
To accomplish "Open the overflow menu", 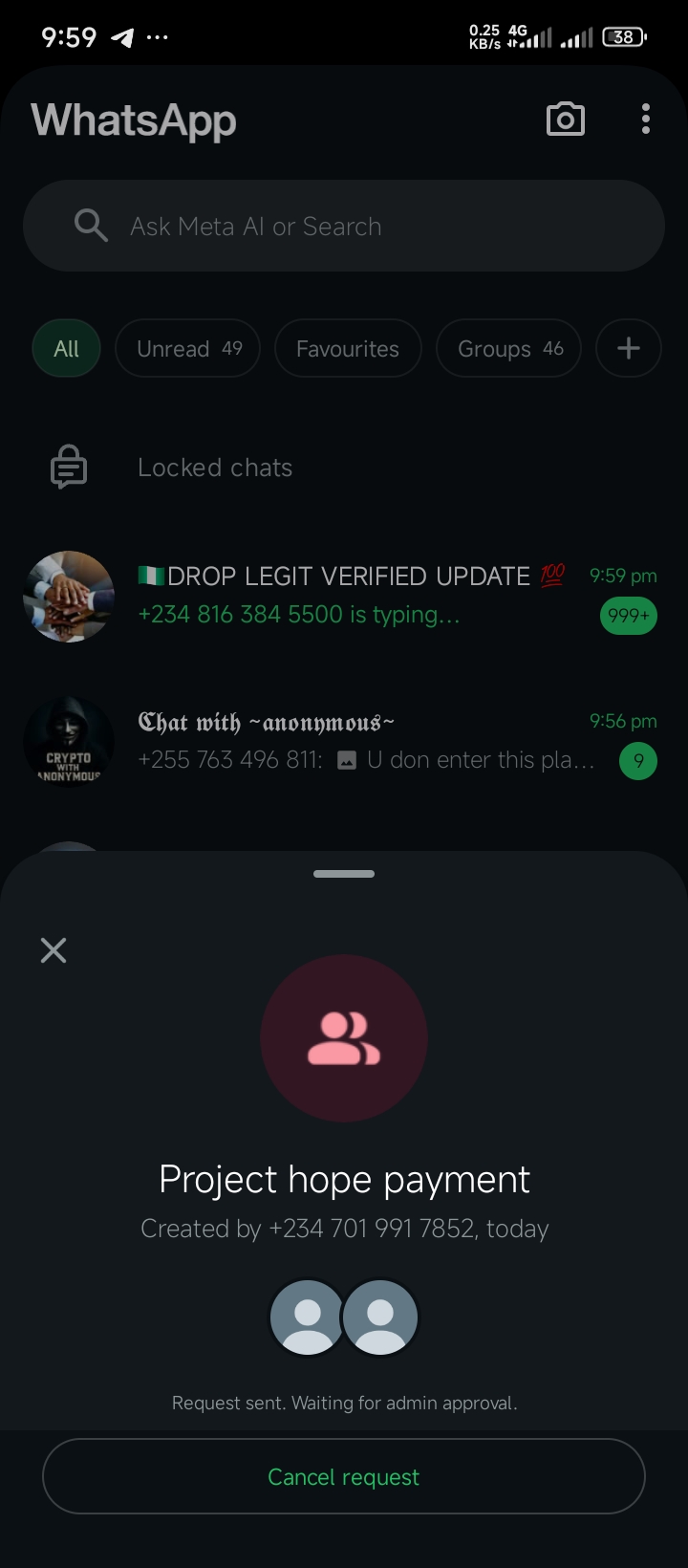I will pyautogui.click(x=646, y=120).
